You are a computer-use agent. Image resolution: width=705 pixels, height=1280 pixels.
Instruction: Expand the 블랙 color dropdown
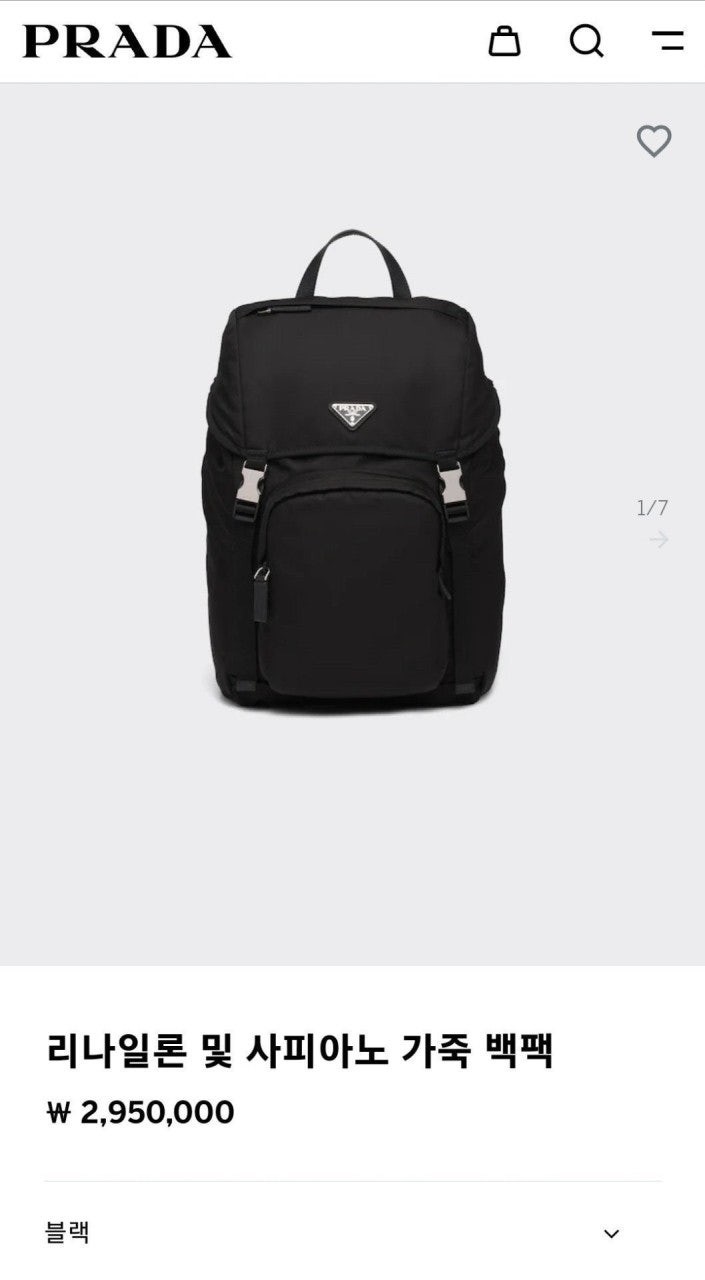[611, 1234]
